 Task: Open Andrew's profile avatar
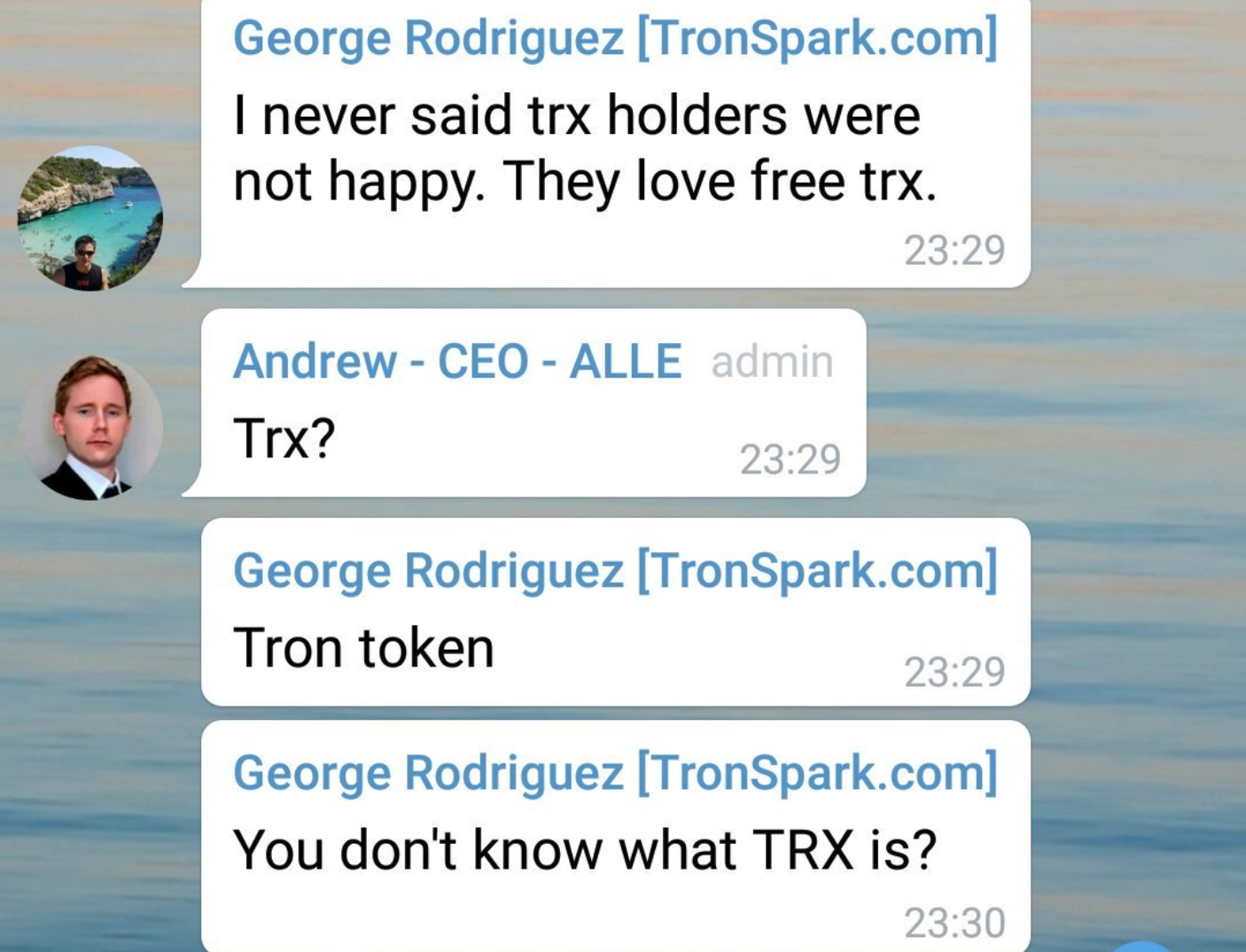click(x=90, y=427)
